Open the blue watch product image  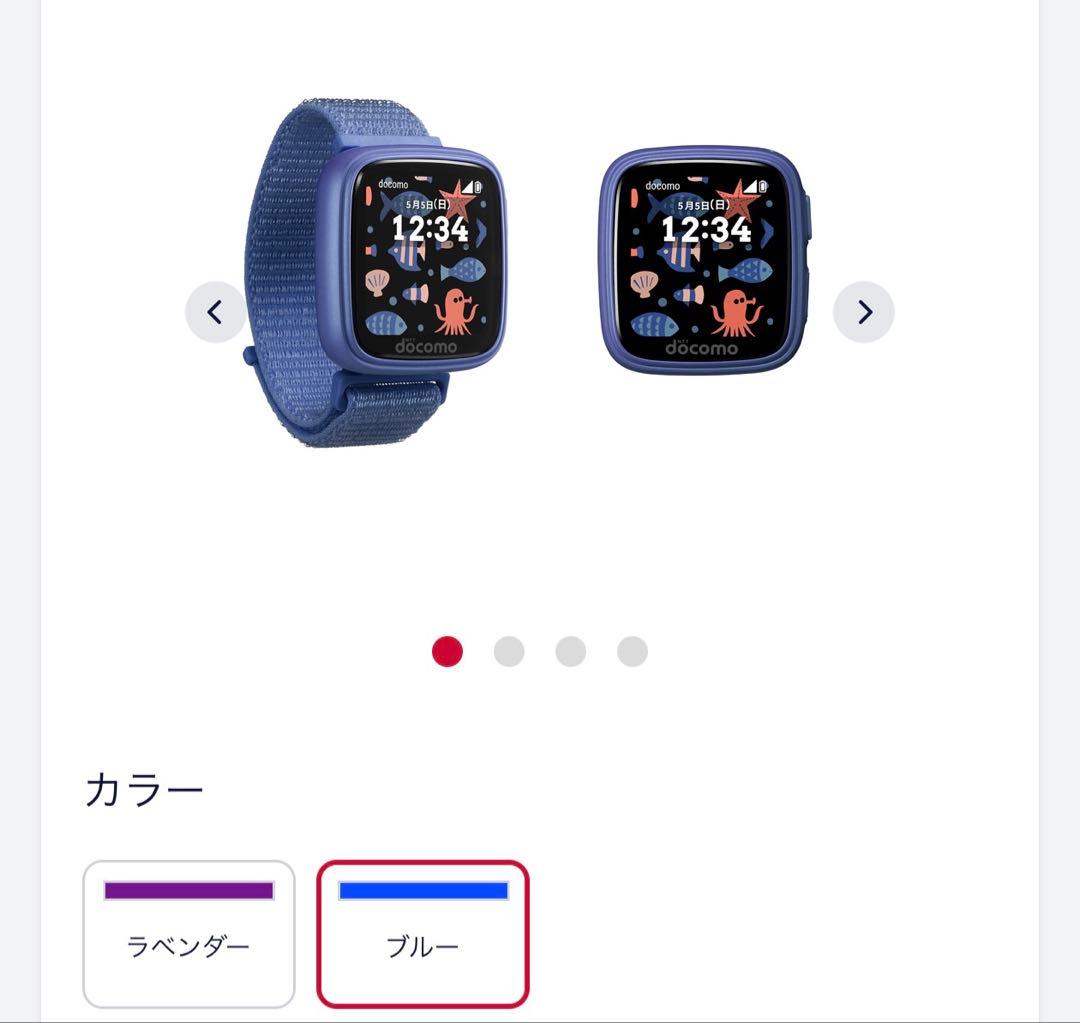tap(540, 270)
